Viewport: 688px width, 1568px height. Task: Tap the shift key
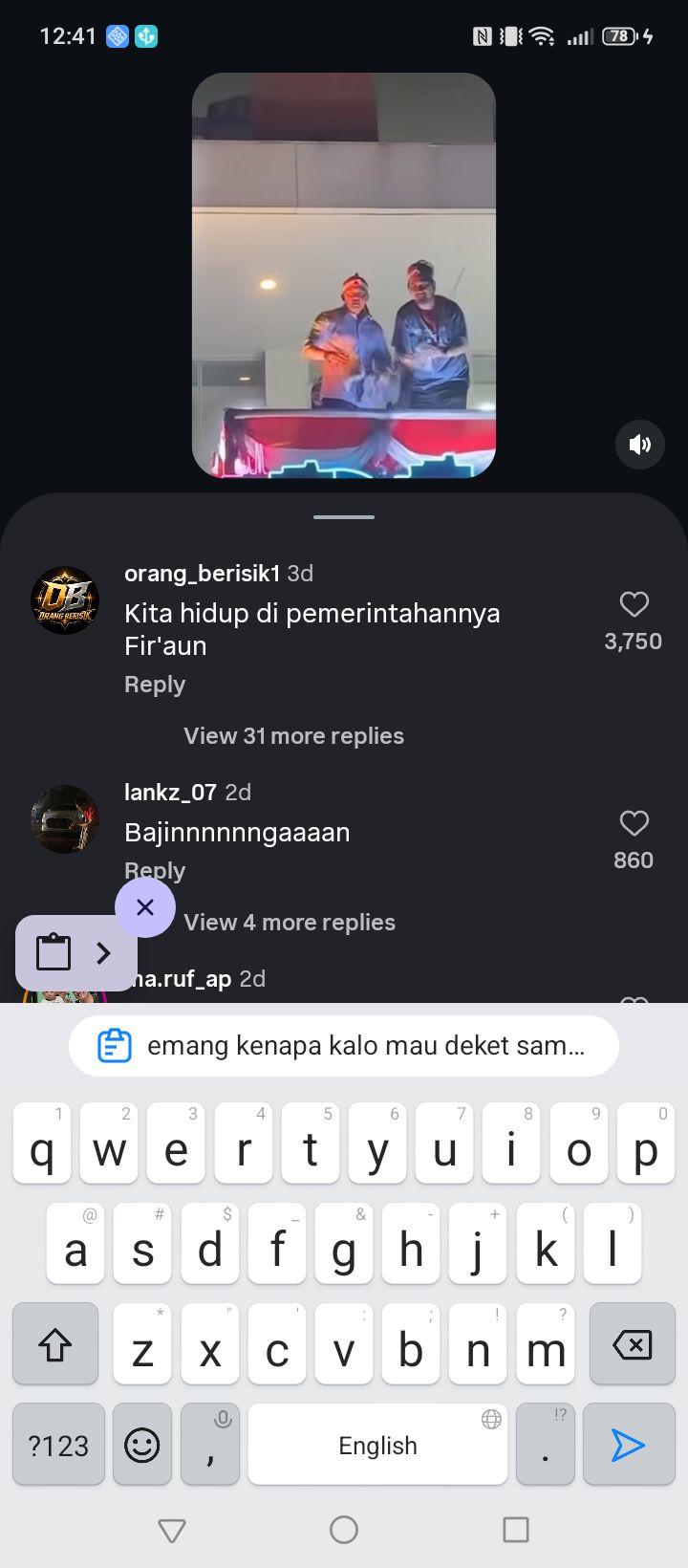pos(55,1344)
